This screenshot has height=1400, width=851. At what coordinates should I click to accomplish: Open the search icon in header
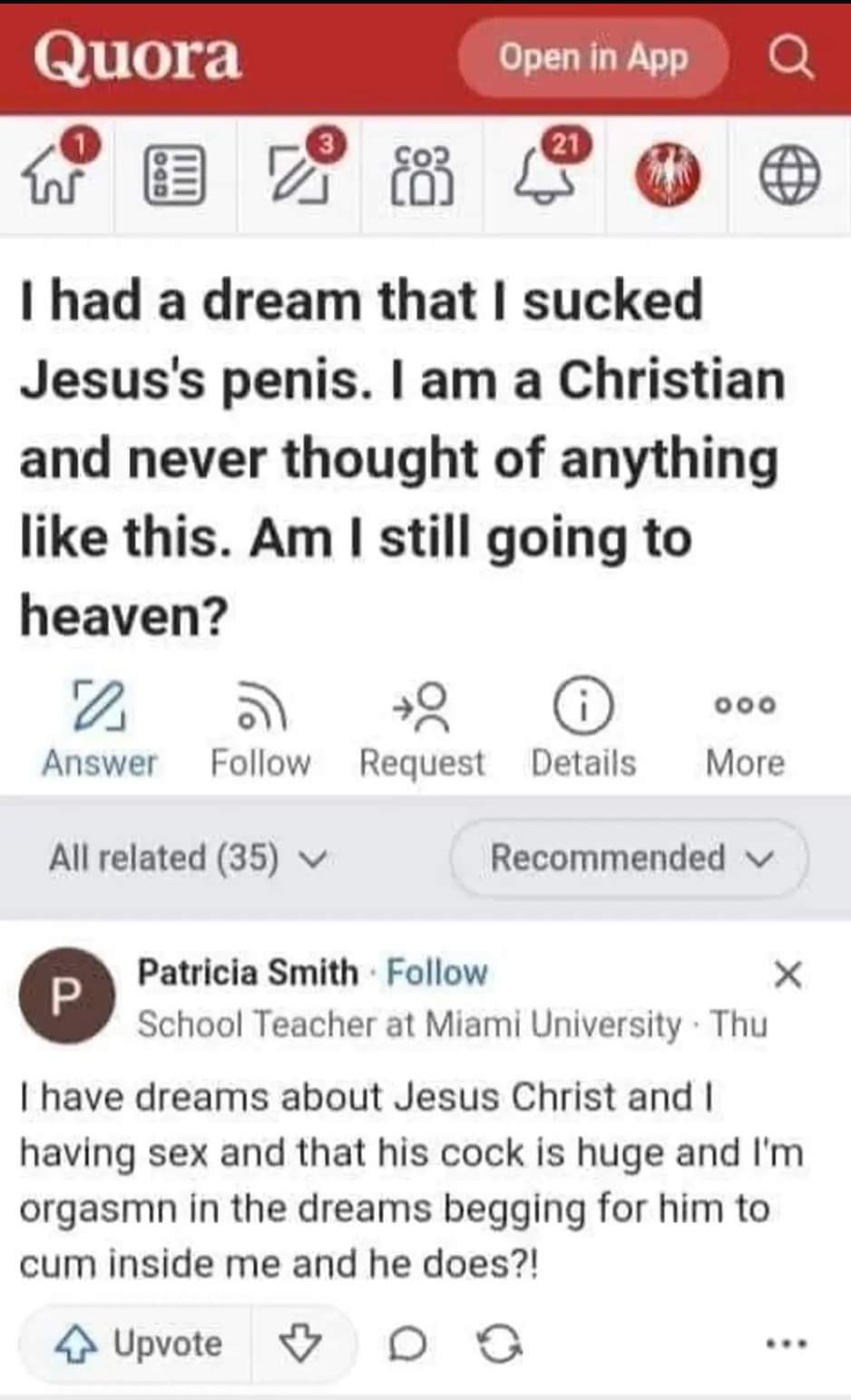click(790, 59)
